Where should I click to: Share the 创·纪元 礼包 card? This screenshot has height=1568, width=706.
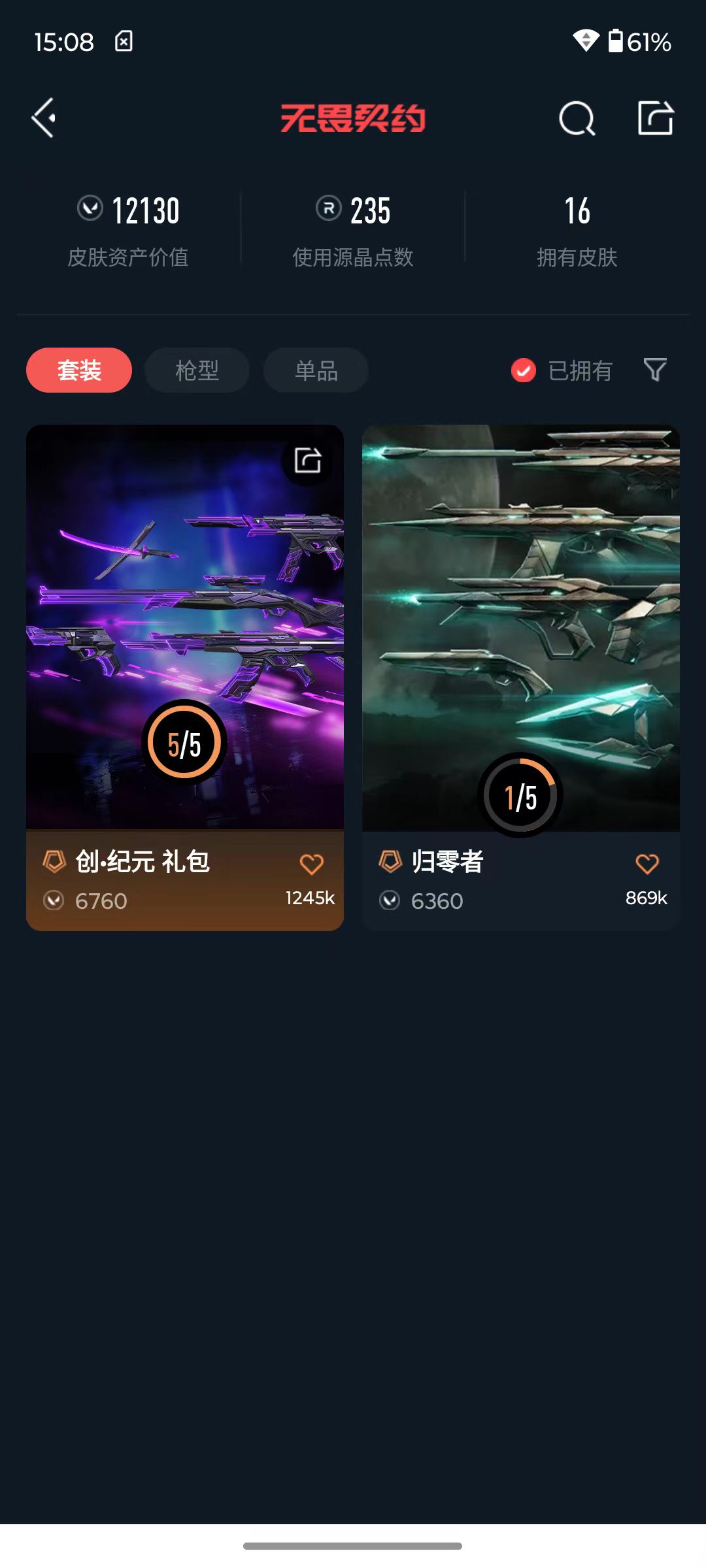(307, 461)
